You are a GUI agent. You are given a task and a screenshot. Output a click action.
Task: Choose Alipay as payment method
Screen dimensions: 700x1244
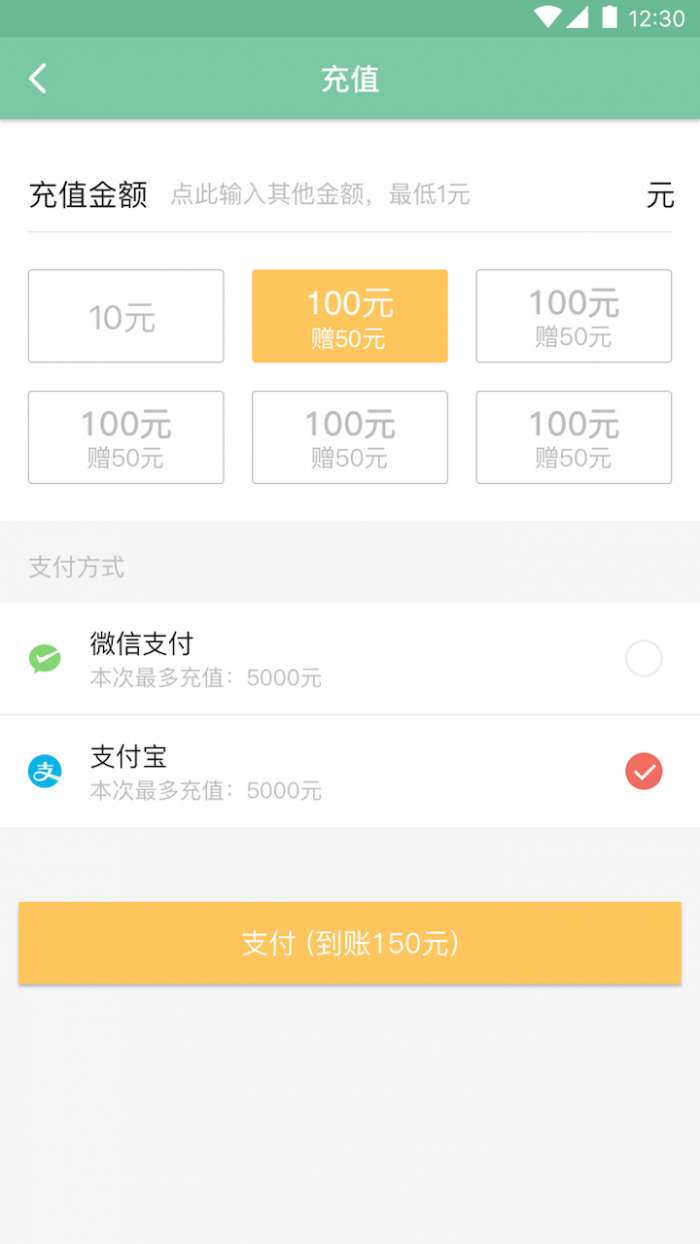(x=350, y=771)
